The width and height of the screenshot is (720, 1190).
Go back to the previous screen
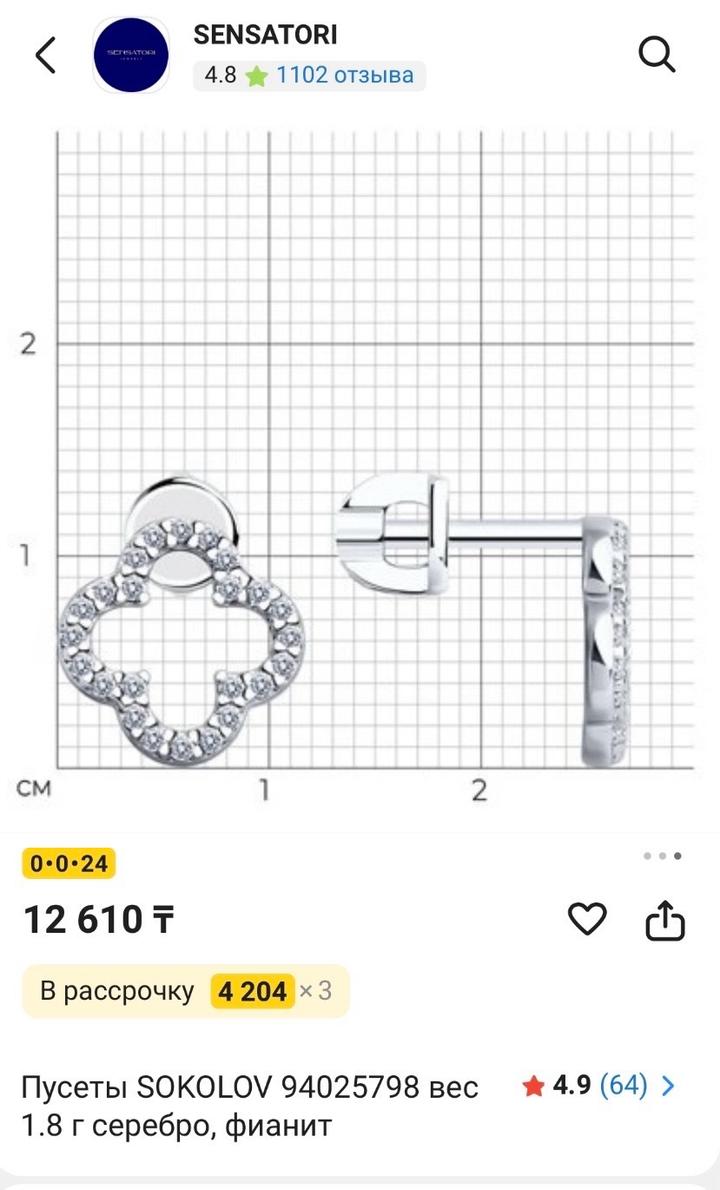[46, 55]
